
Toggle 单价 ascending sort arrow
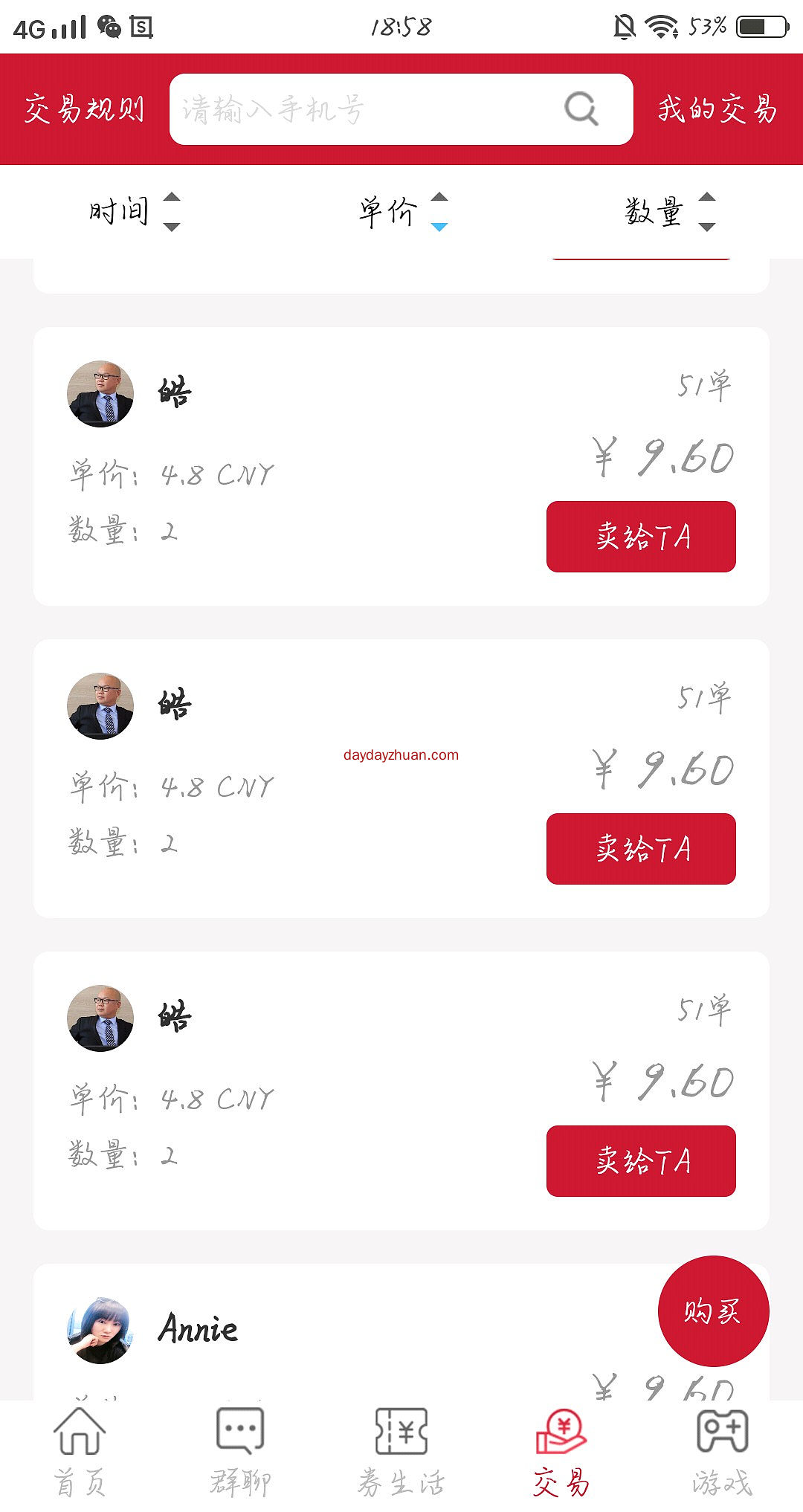(x=441, y=198)
